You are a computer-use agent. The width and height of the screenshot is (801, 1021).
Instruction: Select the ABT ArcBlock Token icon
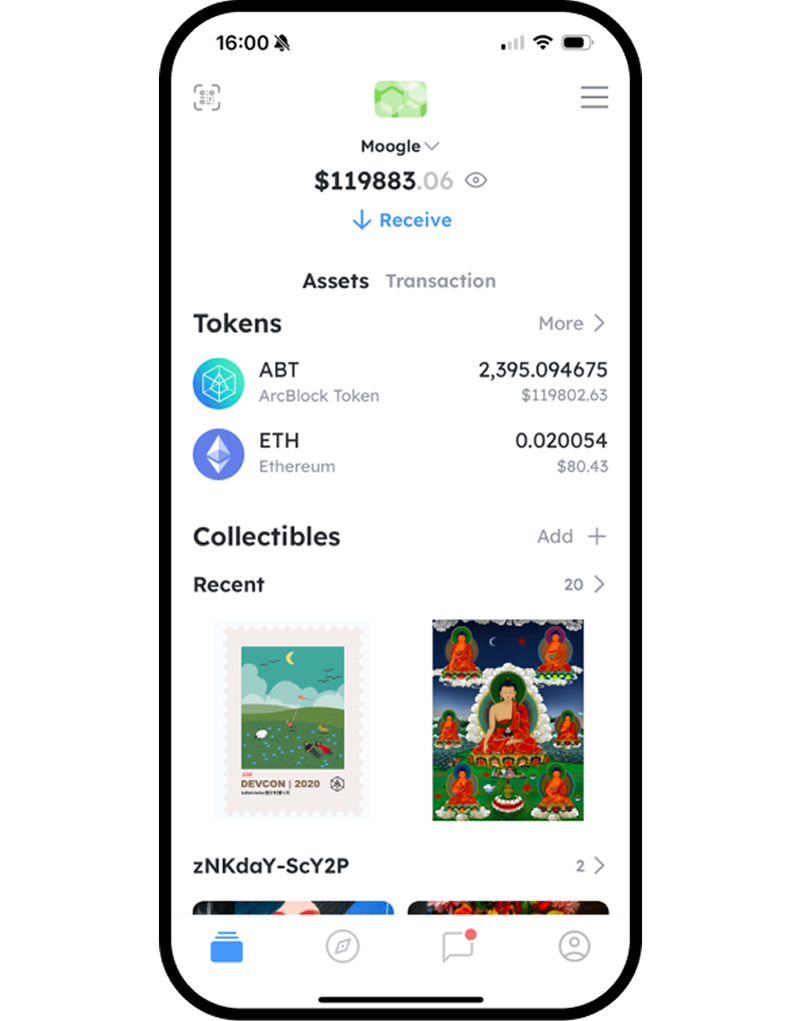(218, 382)
